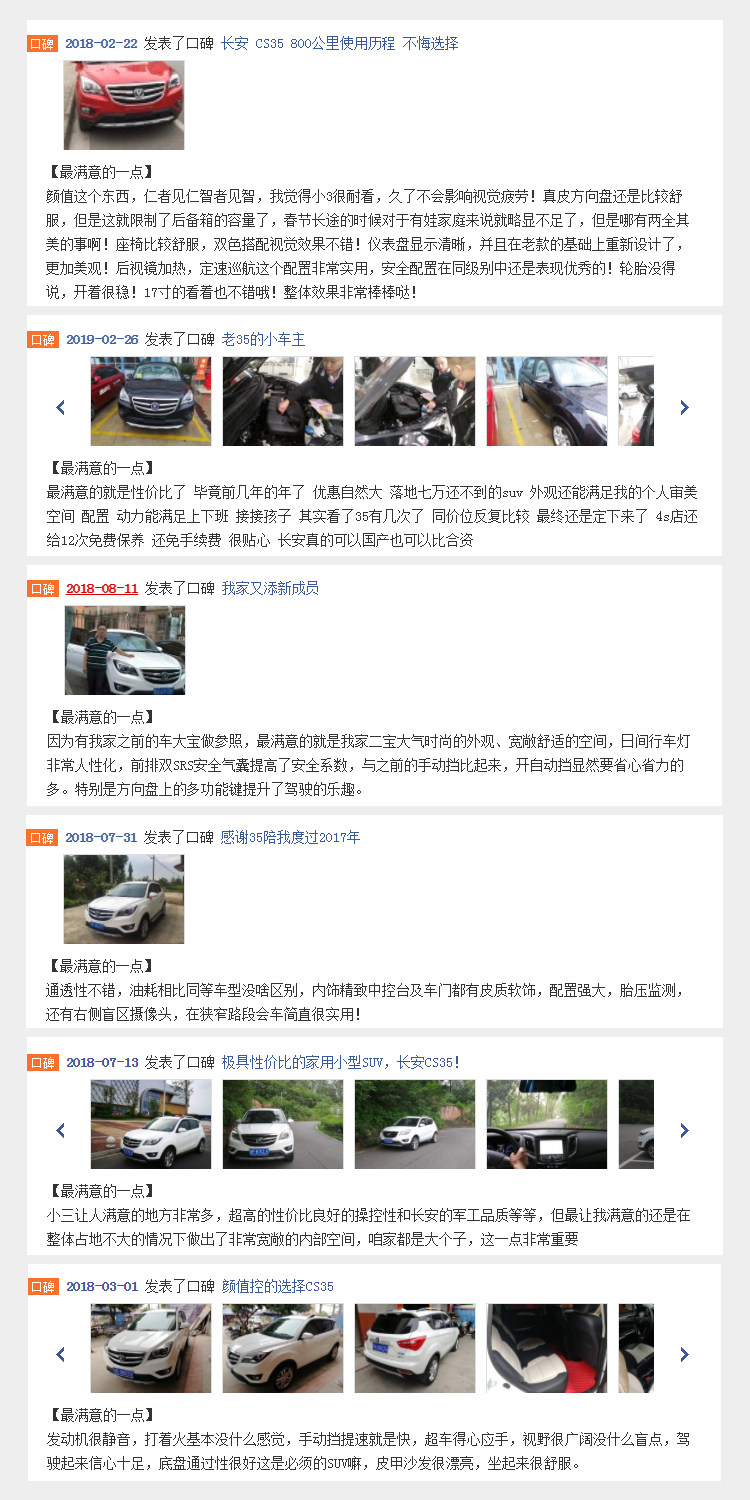
Task: Open the review '颜值控的选择CS35'
Action: (277, 1287)
